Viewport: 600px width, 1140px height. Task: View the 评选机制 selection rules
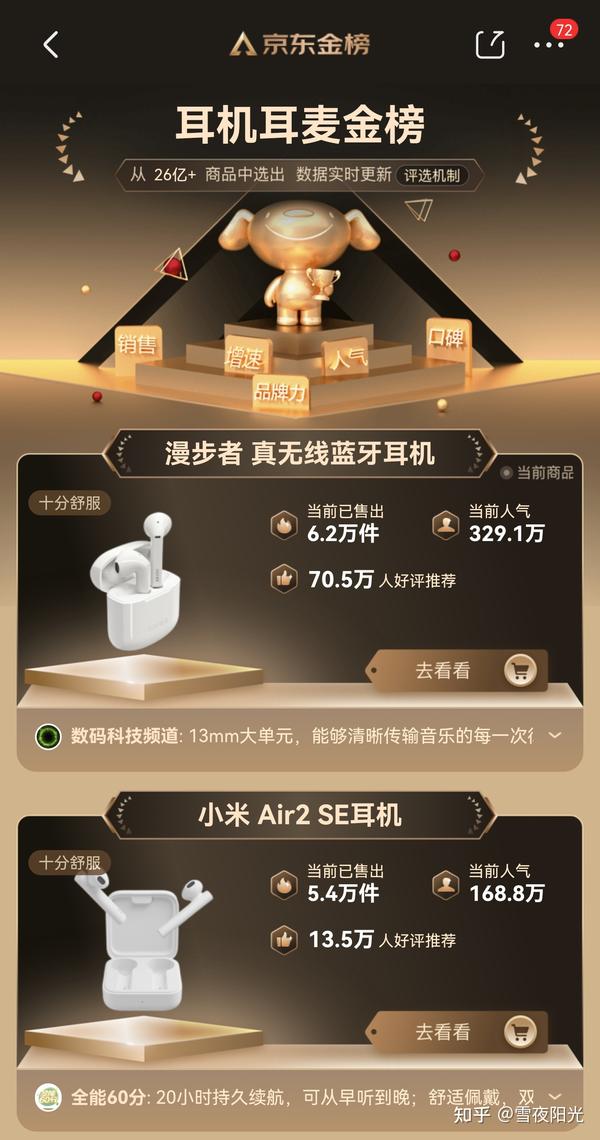(433, 175)
